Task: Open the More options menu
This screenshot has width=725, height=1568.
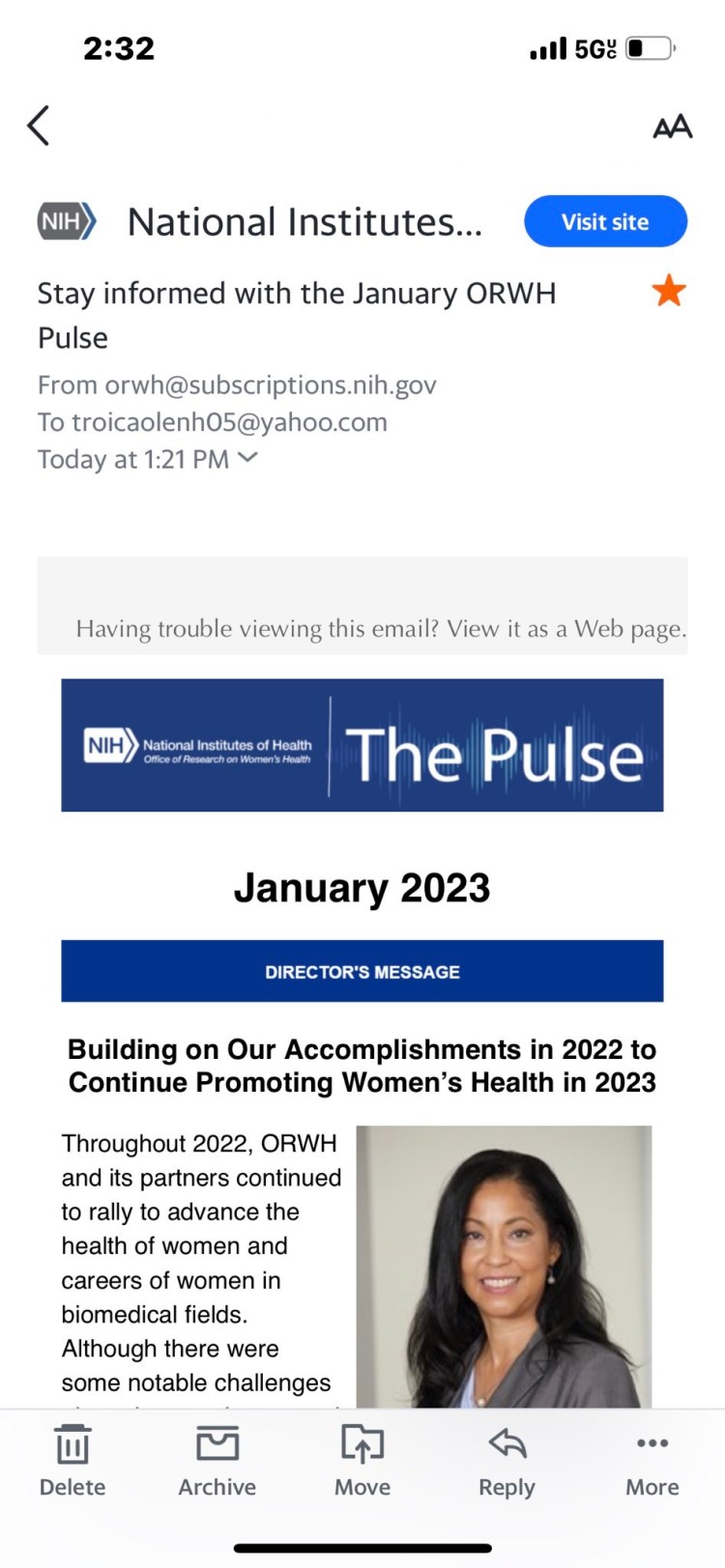Action: coord(652,1459)
